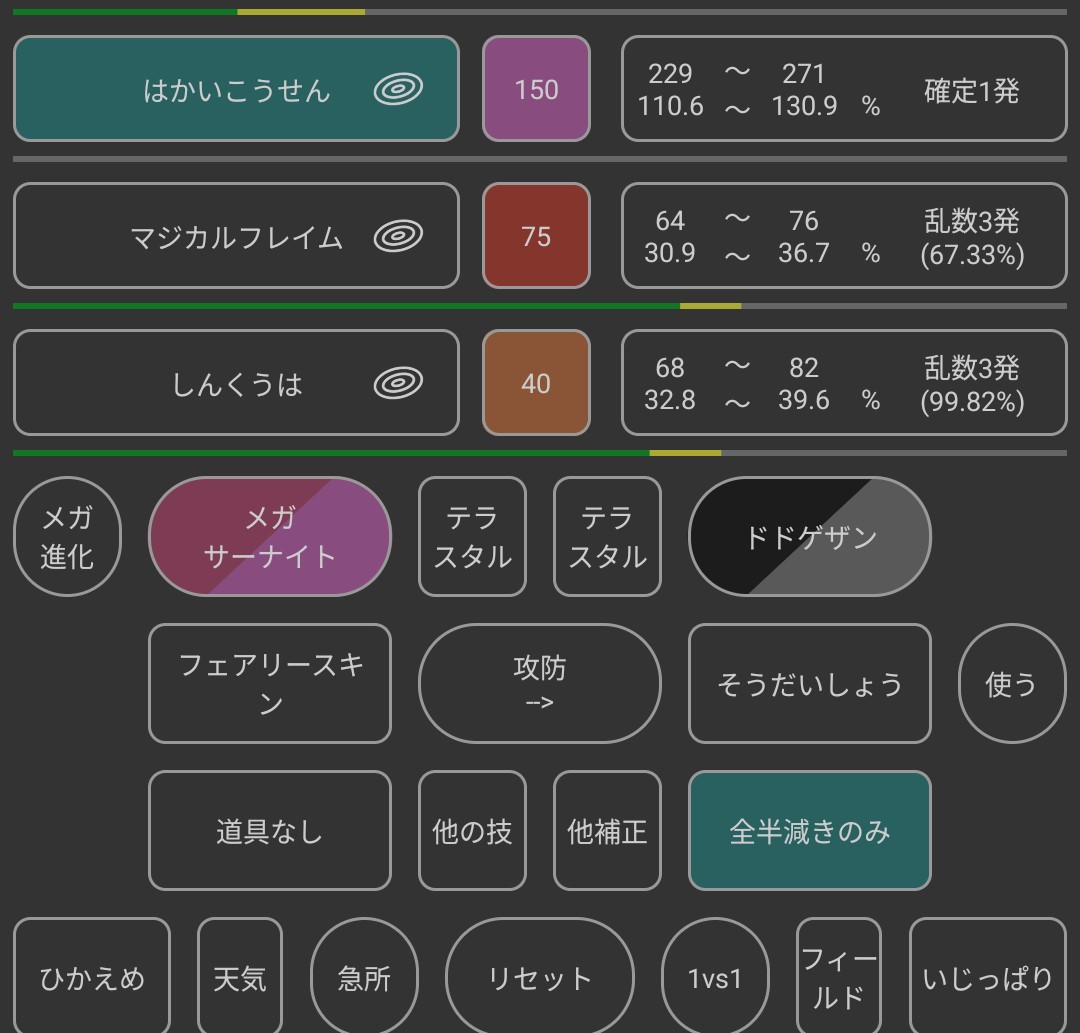This screenshot has width=1080, height=1033.
Task: Change defender ドドゲザン
Action: coord(809,536)
